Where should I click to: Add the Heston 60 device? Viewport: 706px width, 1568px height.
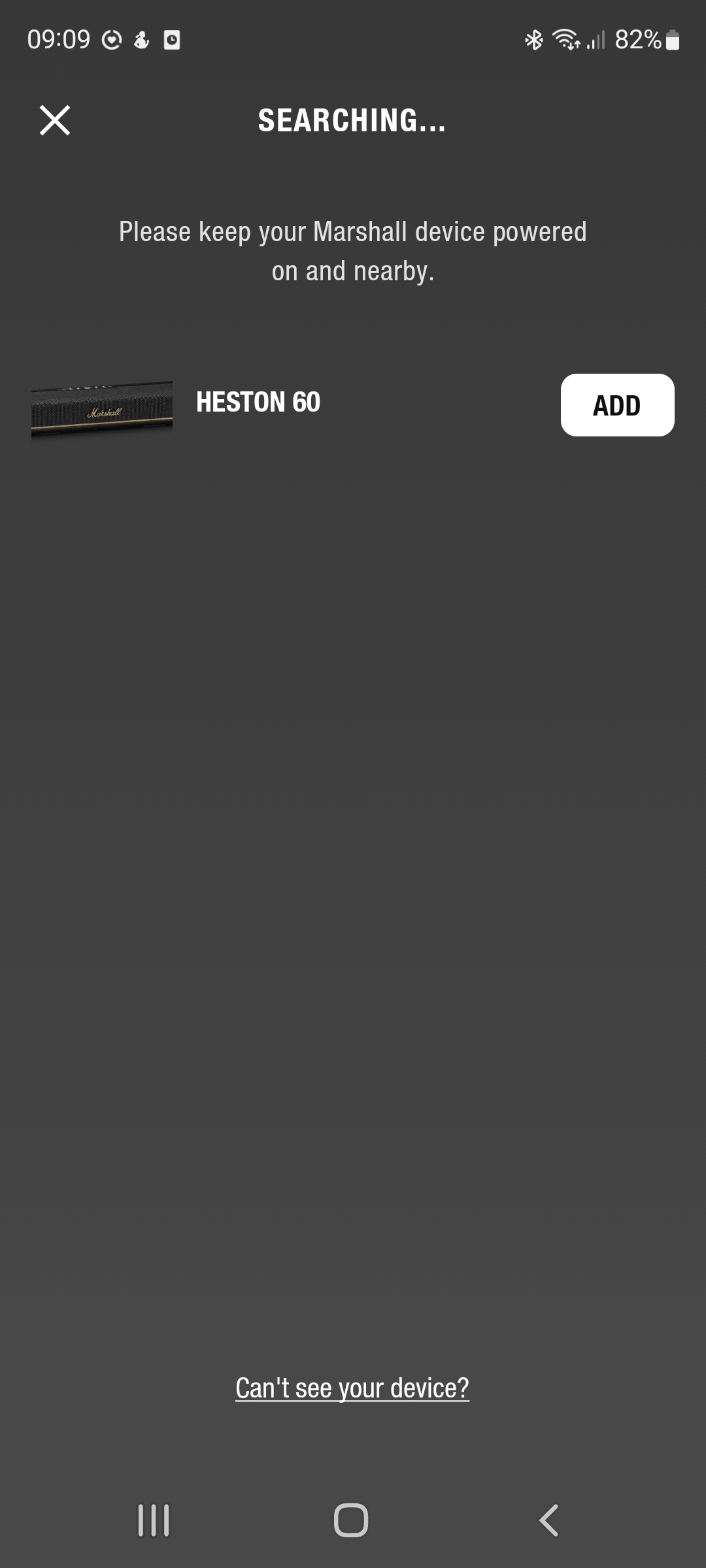[617, 405]
